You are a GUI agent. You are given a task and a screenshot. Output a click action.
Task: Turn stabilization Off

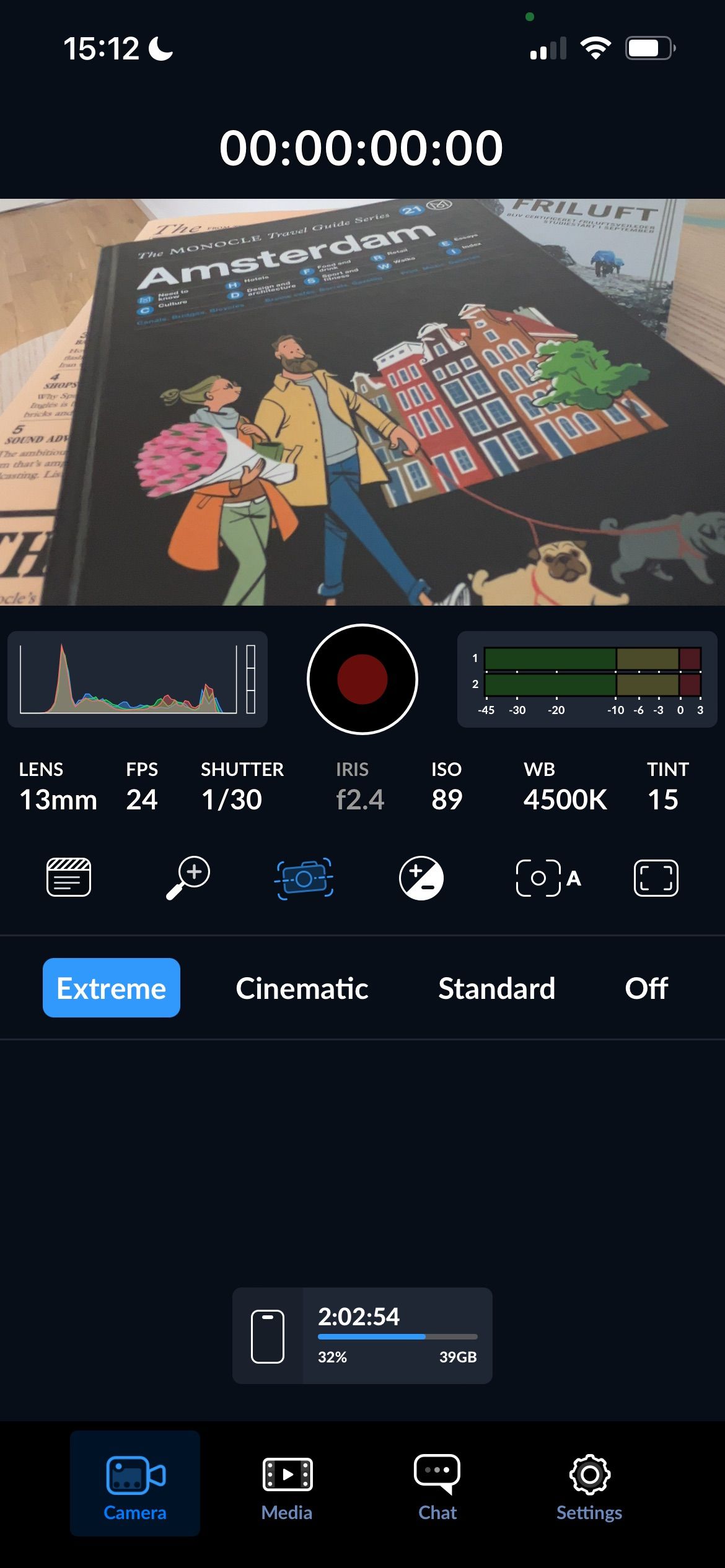pos(646,988)
